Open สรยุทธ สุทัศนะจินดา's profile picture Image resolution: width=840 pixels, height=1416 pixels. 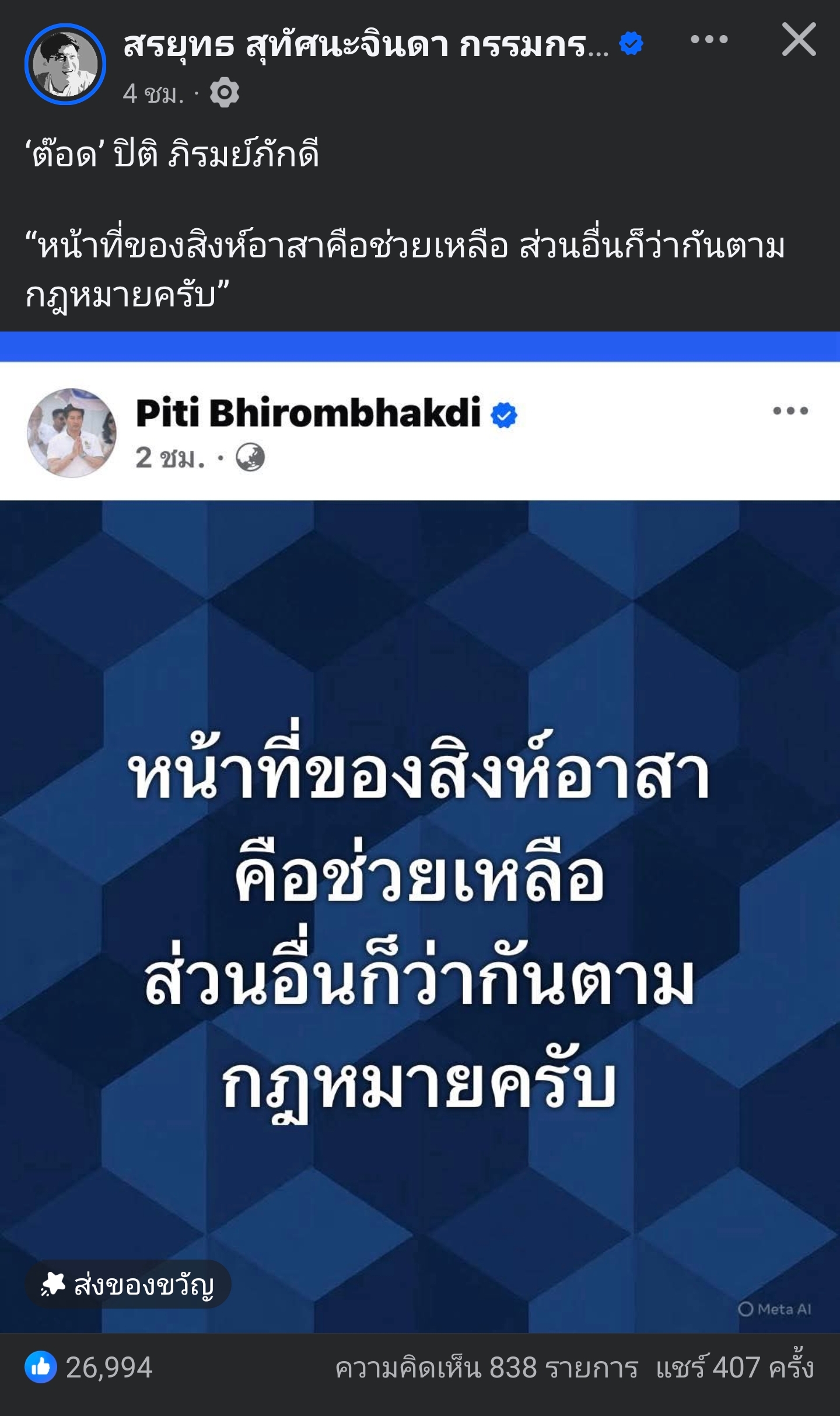point(65,64)
